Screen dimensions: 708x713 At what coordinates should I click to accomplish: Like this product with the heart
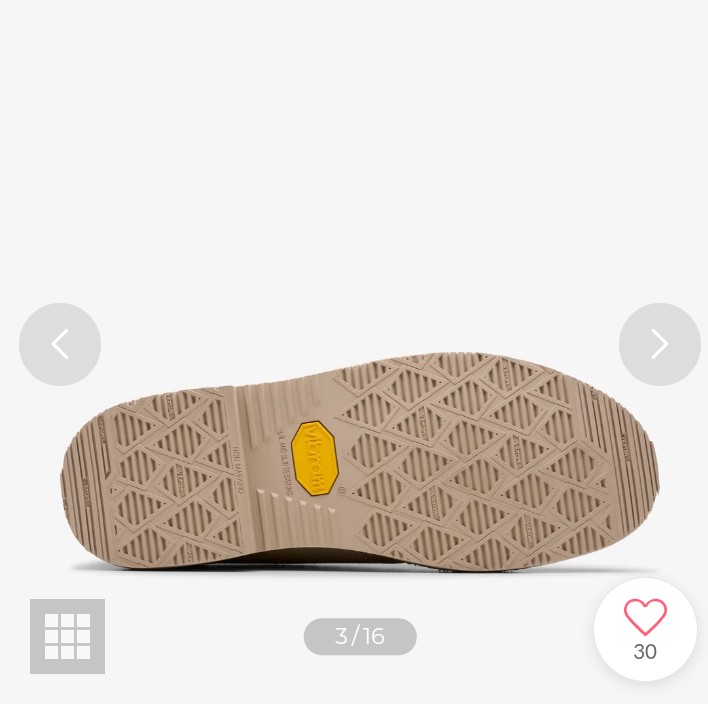[x=645, y=619]
